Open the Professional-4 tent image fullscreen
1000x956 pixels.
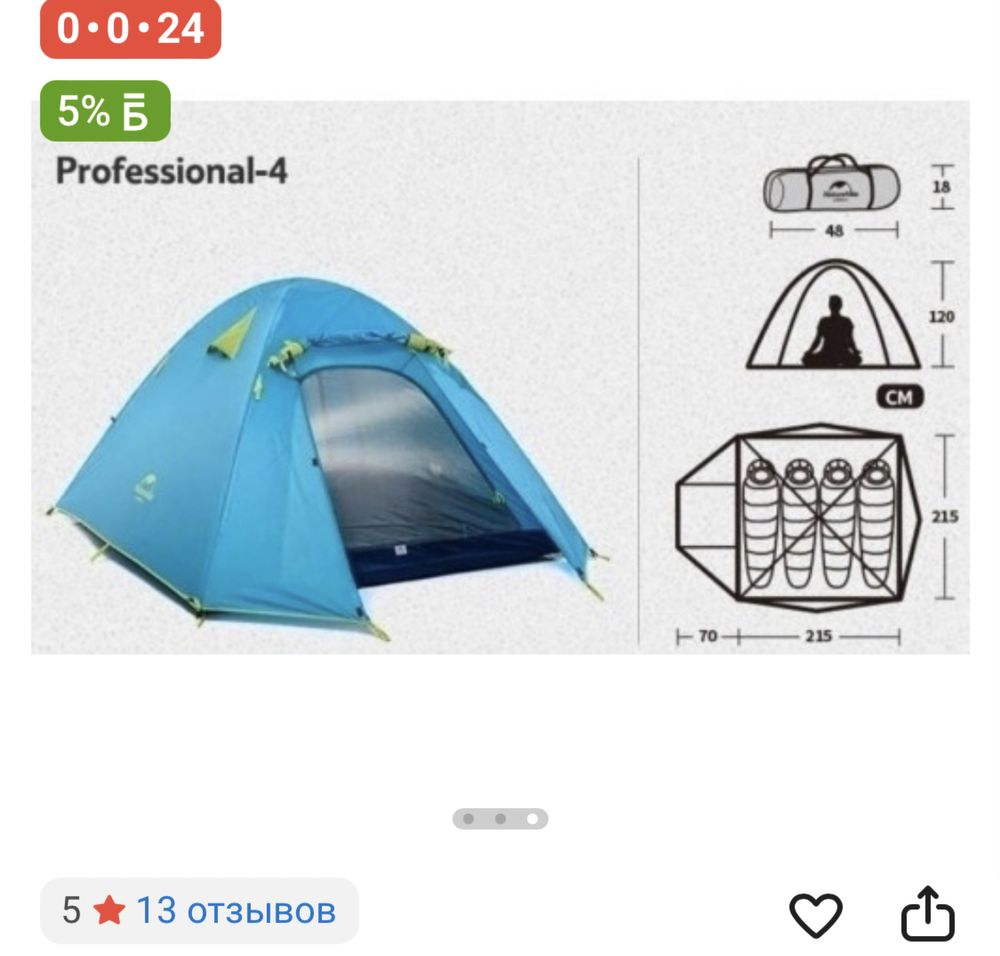(500, 378)
